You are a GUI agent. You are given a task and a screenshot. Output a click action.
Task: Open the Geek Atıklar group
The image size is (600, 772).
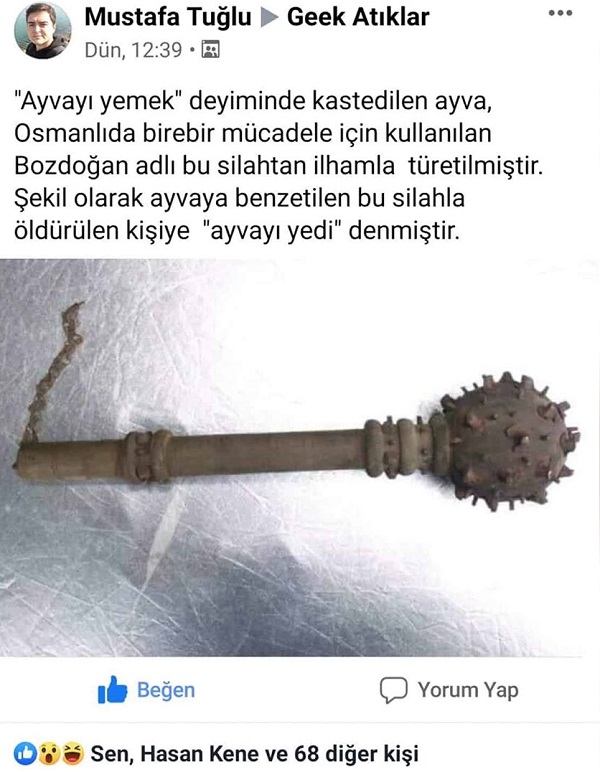tap(358, 17)
